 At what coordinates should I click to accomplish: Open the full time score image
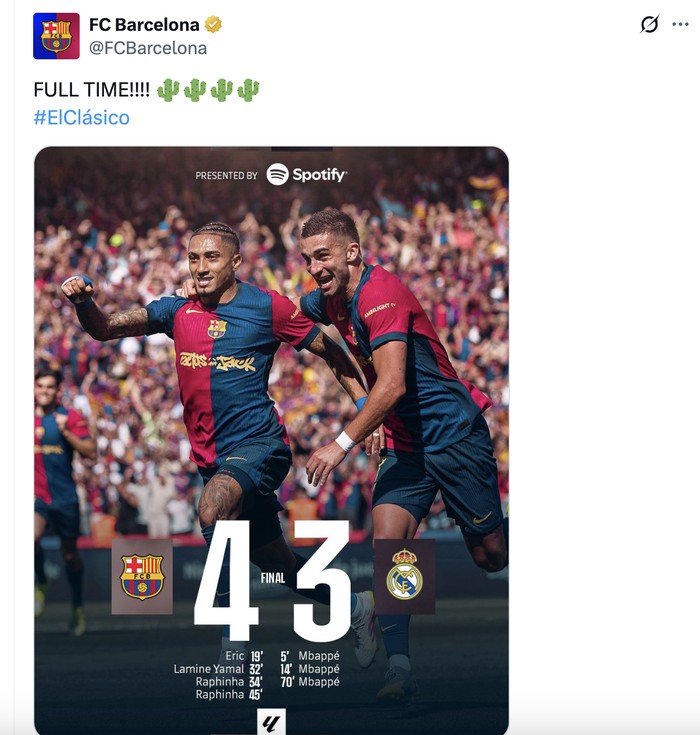point(271,440)
